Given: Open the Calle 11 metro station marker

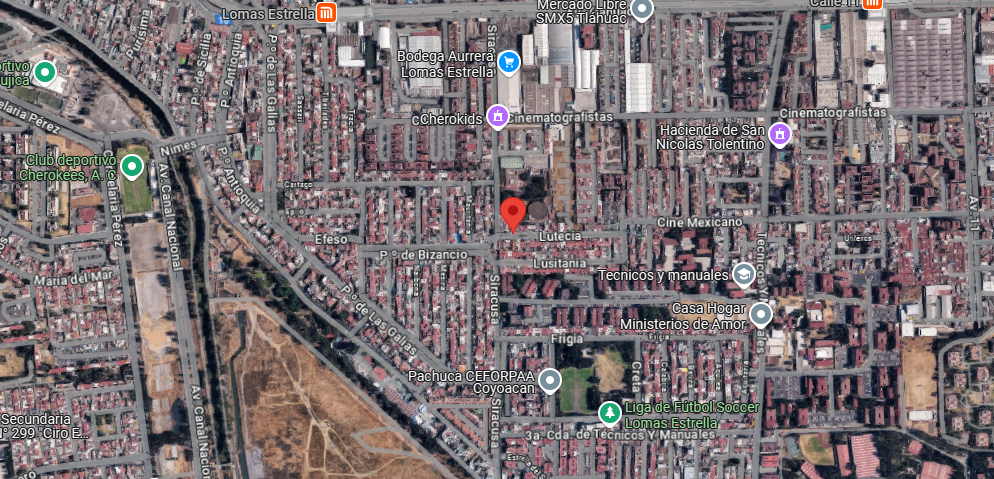Looking at the screenshot, I should coord(874,3).
